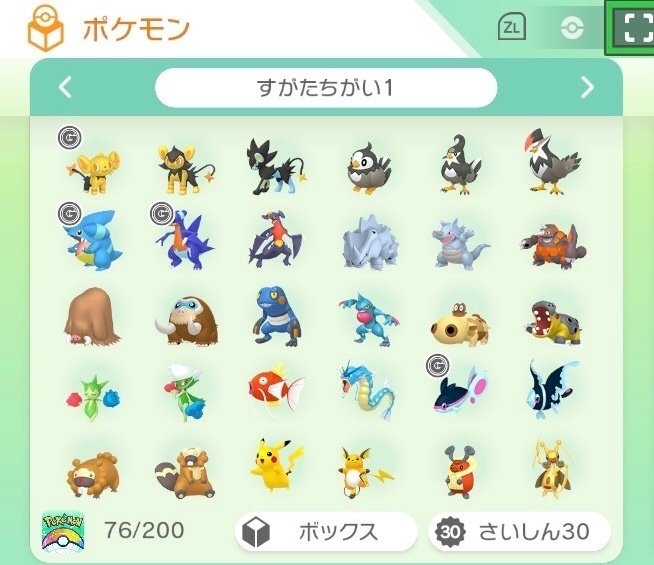Select Garchomp in the box
This screenshot has height=565, width=654.
coord(273,240)
